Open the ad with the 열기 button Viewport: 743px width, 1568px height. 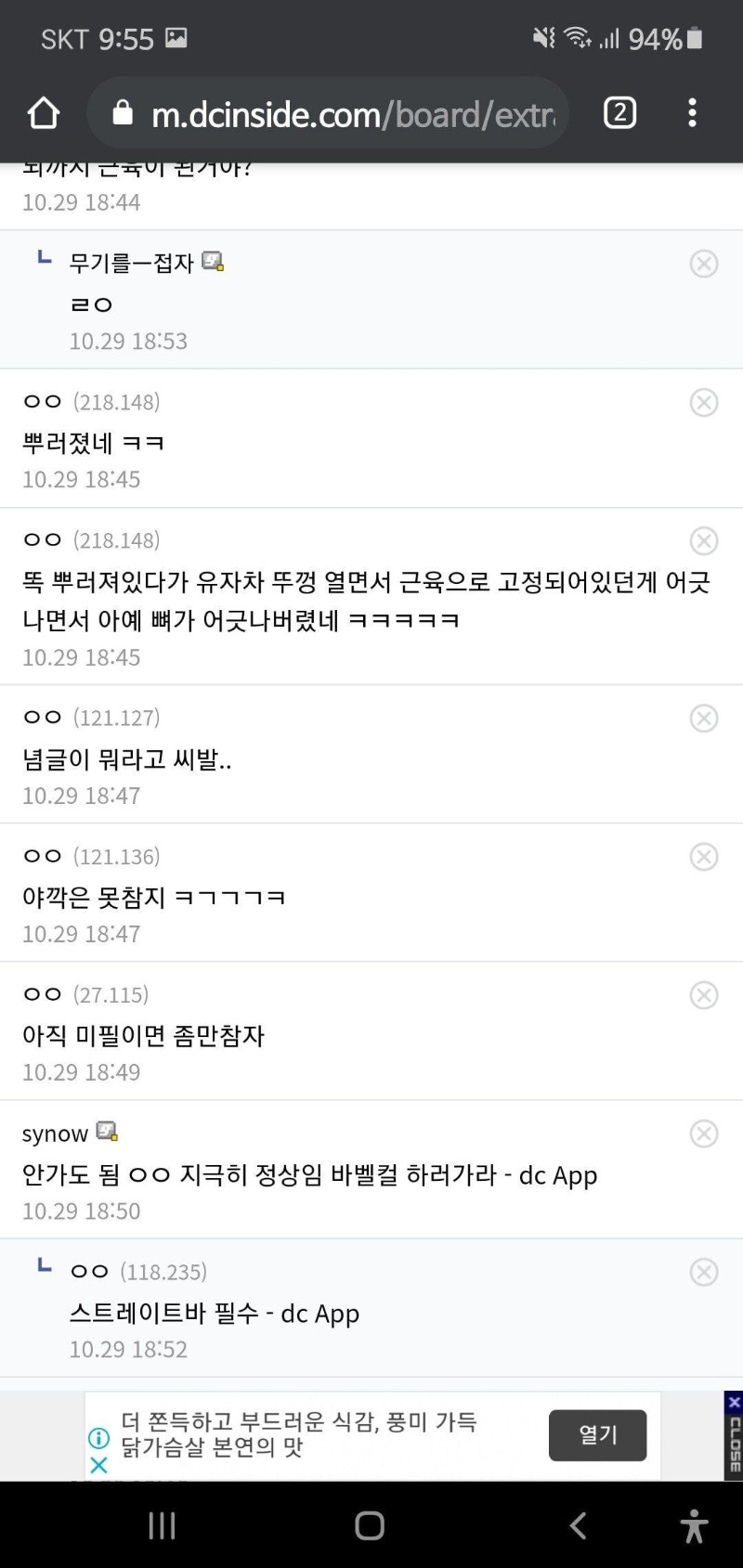coord(597,1435)
